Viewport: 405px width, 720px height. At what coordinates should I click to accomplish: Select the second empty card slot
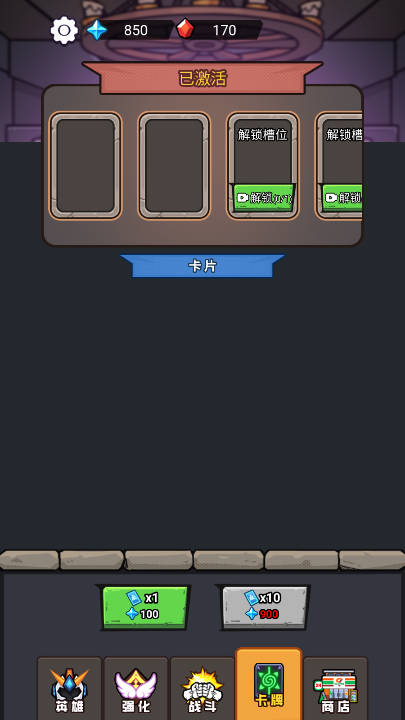click(x=174, y=166)
